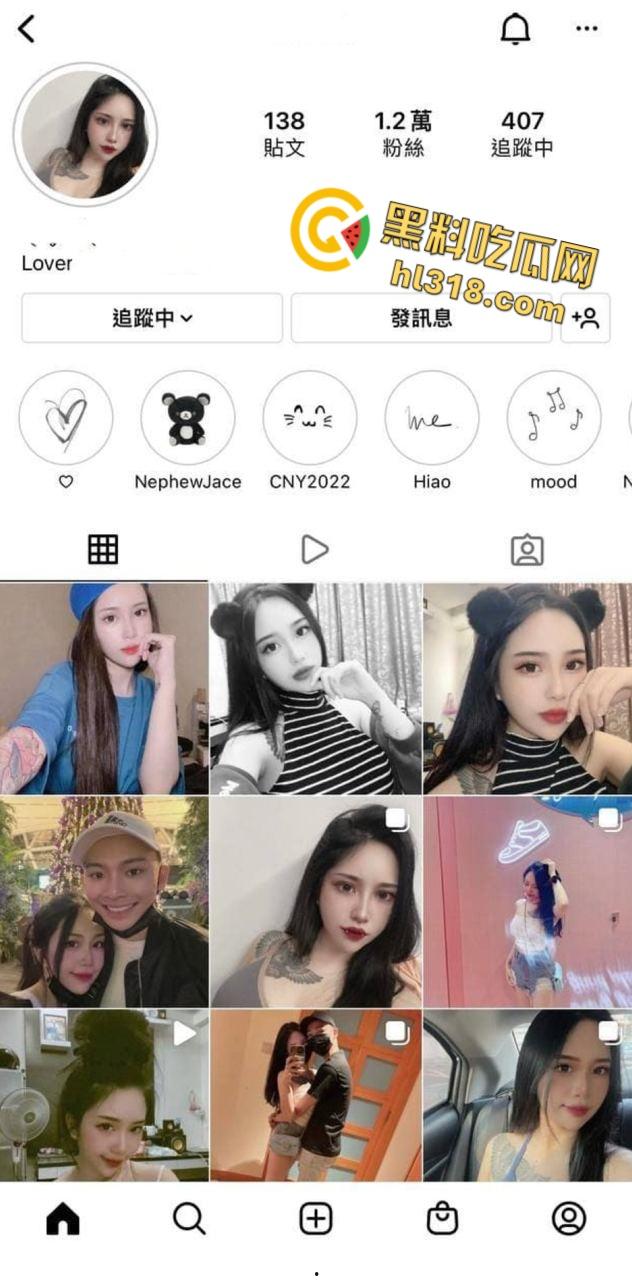View the Hiao story highlight
The height and width of the screenshot is (1280, 632).
click(432, 418)
